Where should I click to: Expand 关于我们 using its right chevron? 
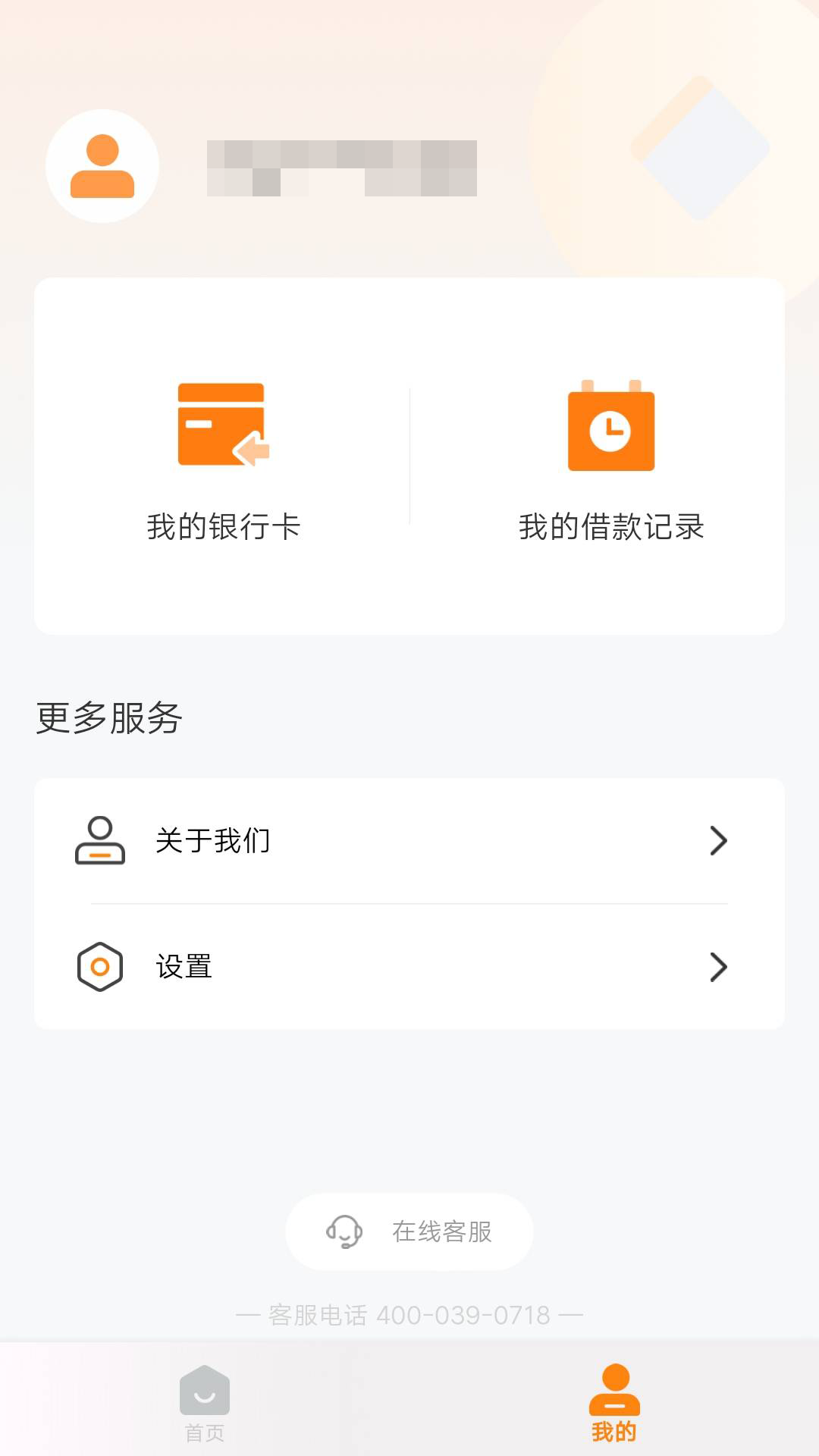click(719, 840)
